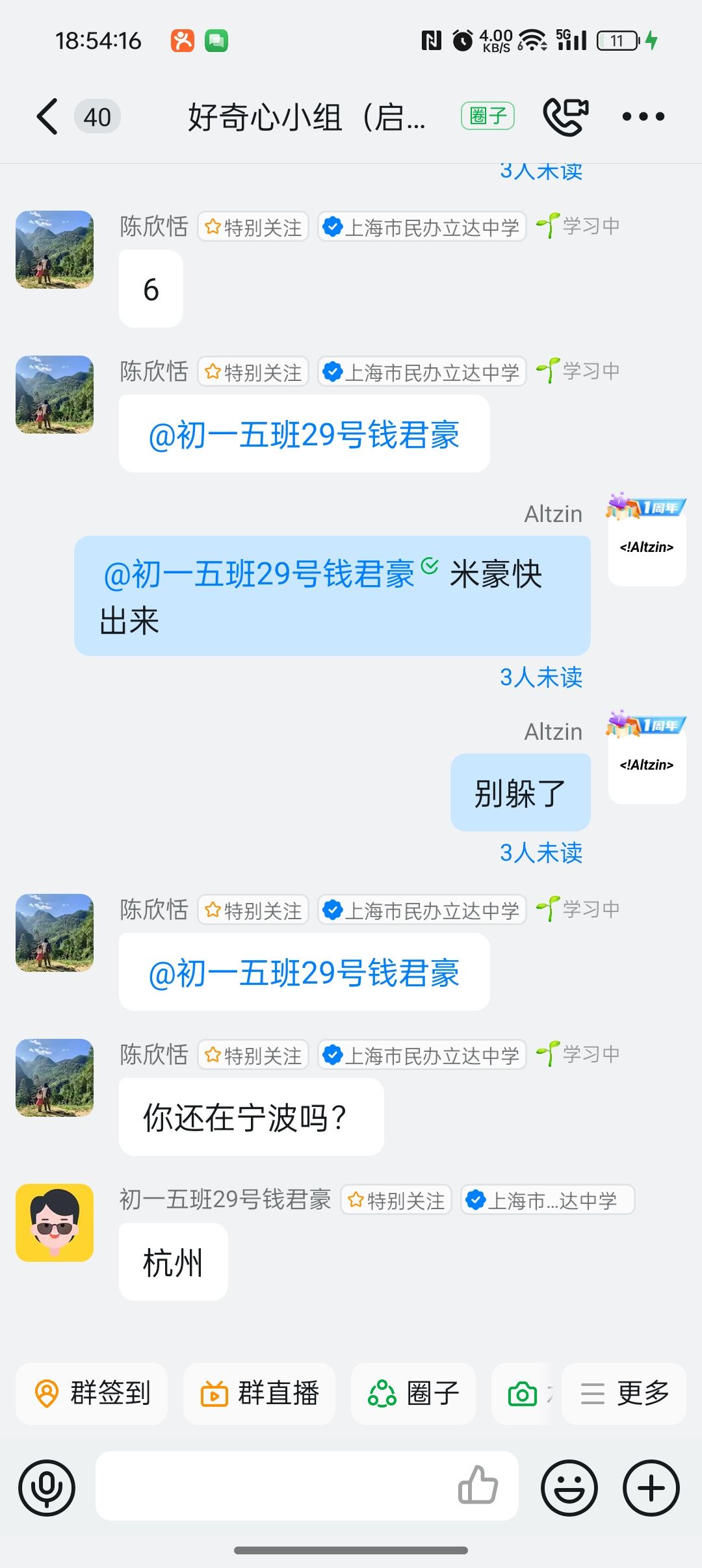702x1568 pixels.
Task: Expand 更多 shortcut options
Action: [x=624, y=1393]
